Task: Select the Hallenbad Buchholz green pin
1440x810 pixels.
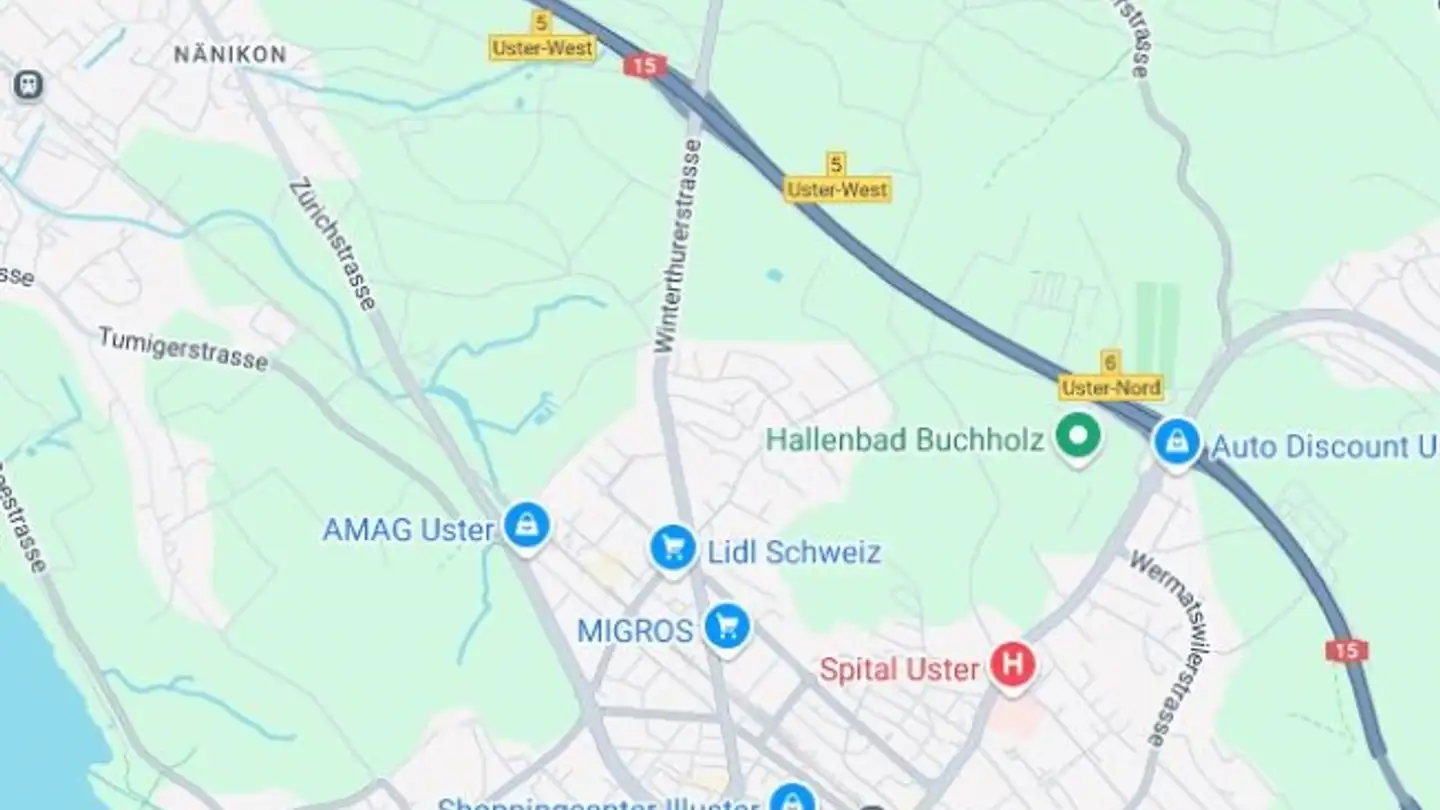Action: coord(1079,437)
